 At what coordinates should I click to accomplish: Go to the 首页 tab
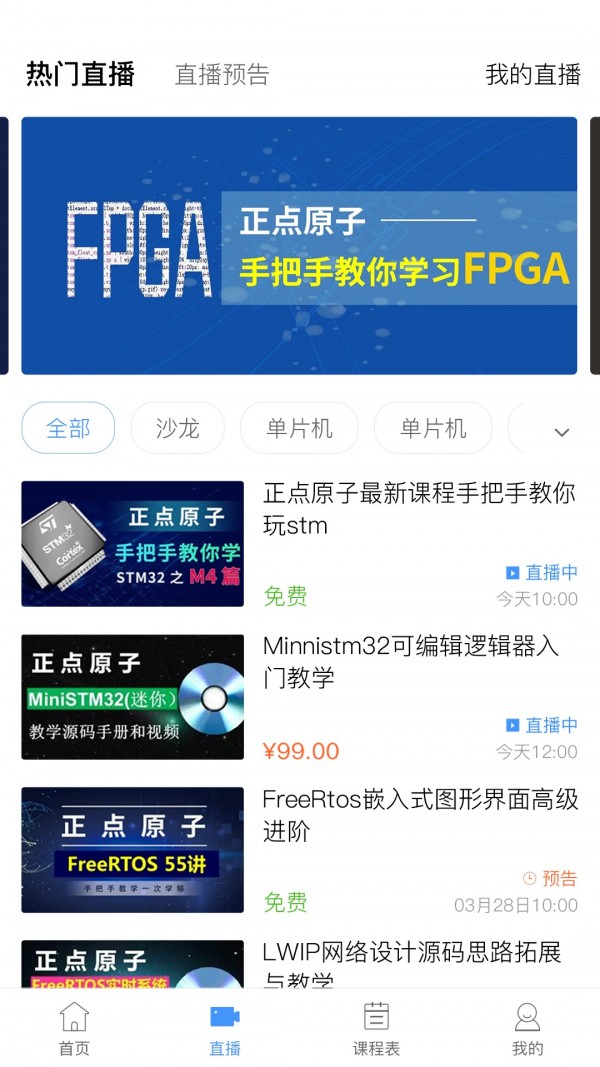tap(74, 1029)
